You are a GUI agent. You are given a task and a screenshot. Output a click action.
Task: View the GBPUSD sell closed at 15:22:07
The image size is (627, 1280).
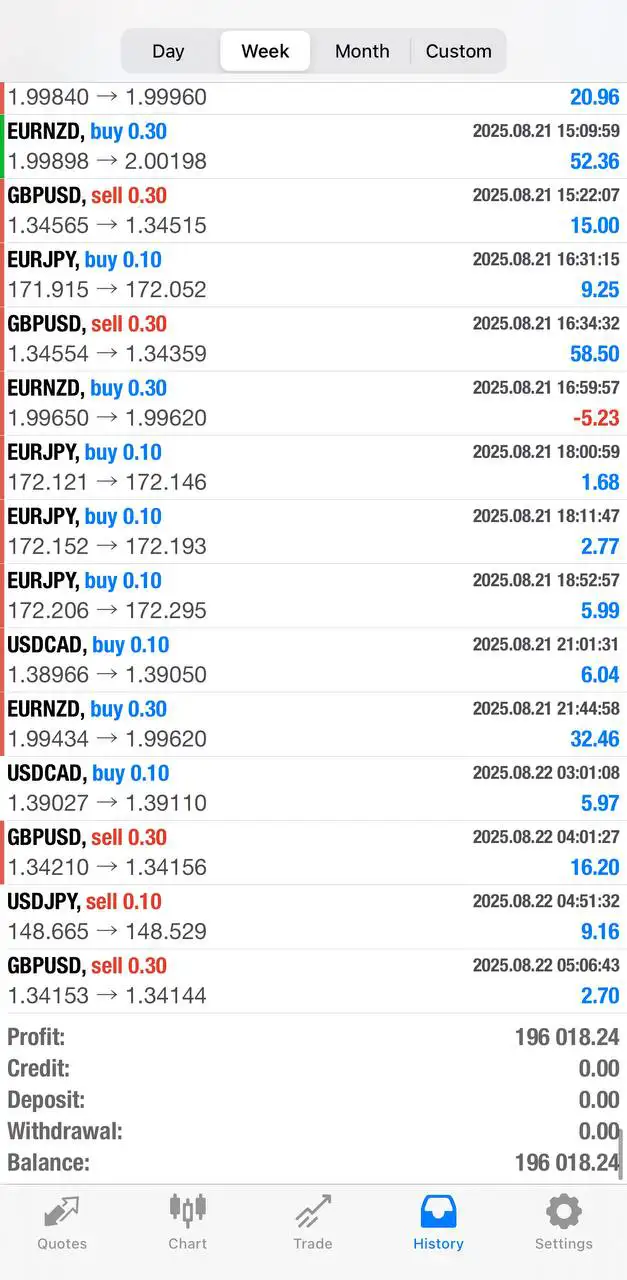[x=313, y=210]
